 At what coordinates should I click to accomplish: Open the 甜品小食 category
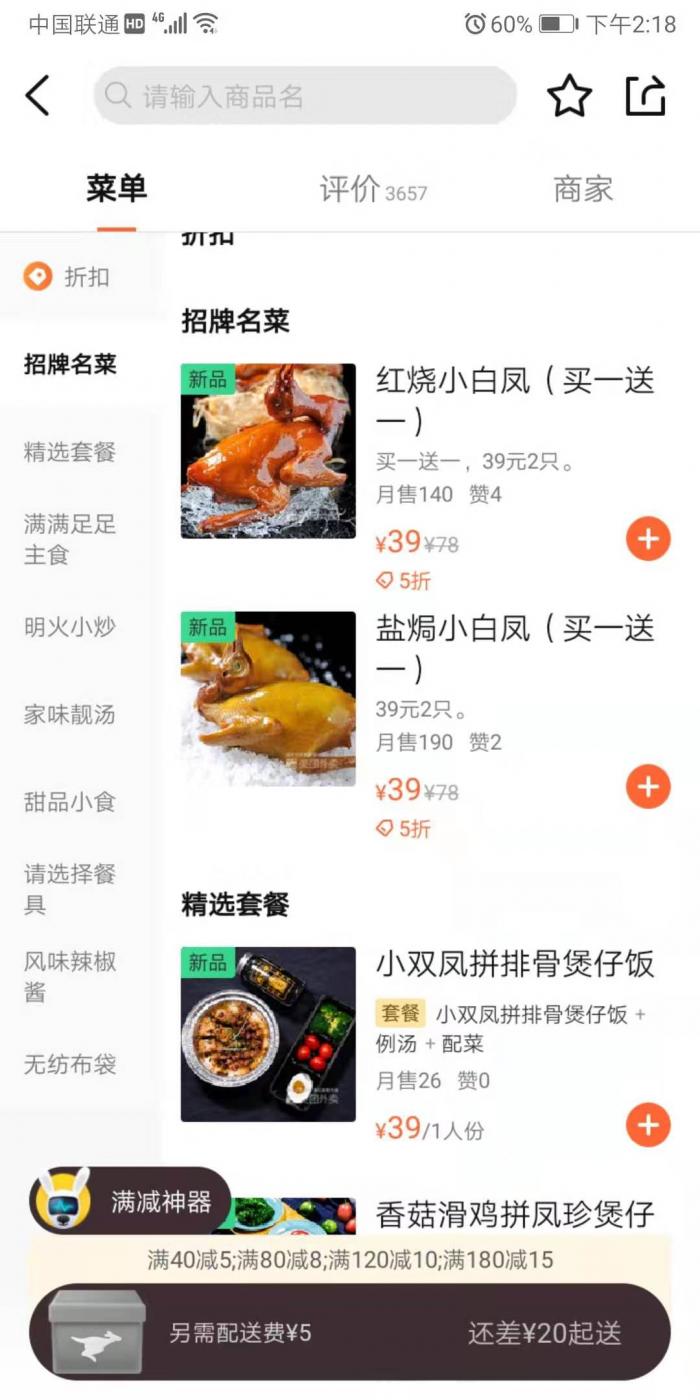(70, 802)
